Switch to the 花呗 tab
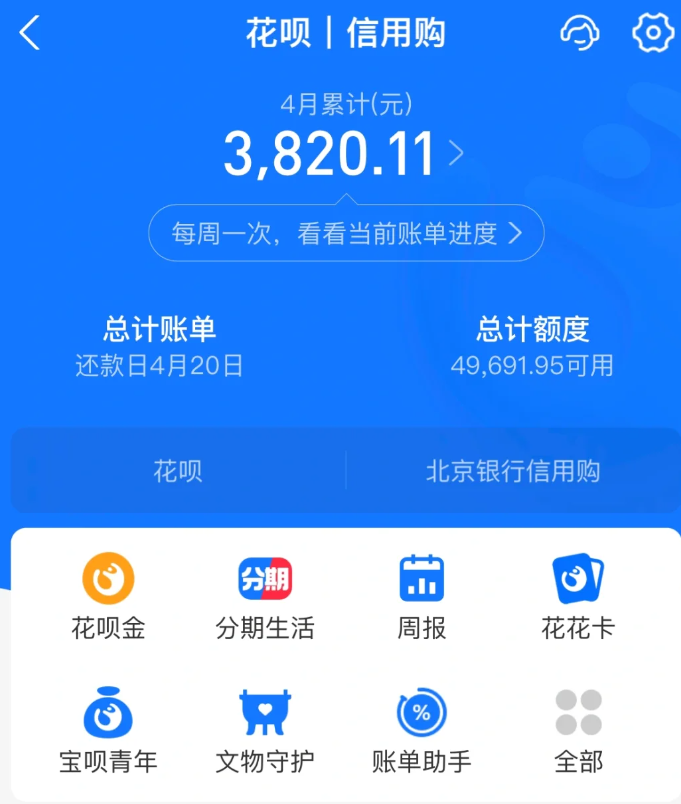This screenshot has height=804, width=681. tap(178, 471)
